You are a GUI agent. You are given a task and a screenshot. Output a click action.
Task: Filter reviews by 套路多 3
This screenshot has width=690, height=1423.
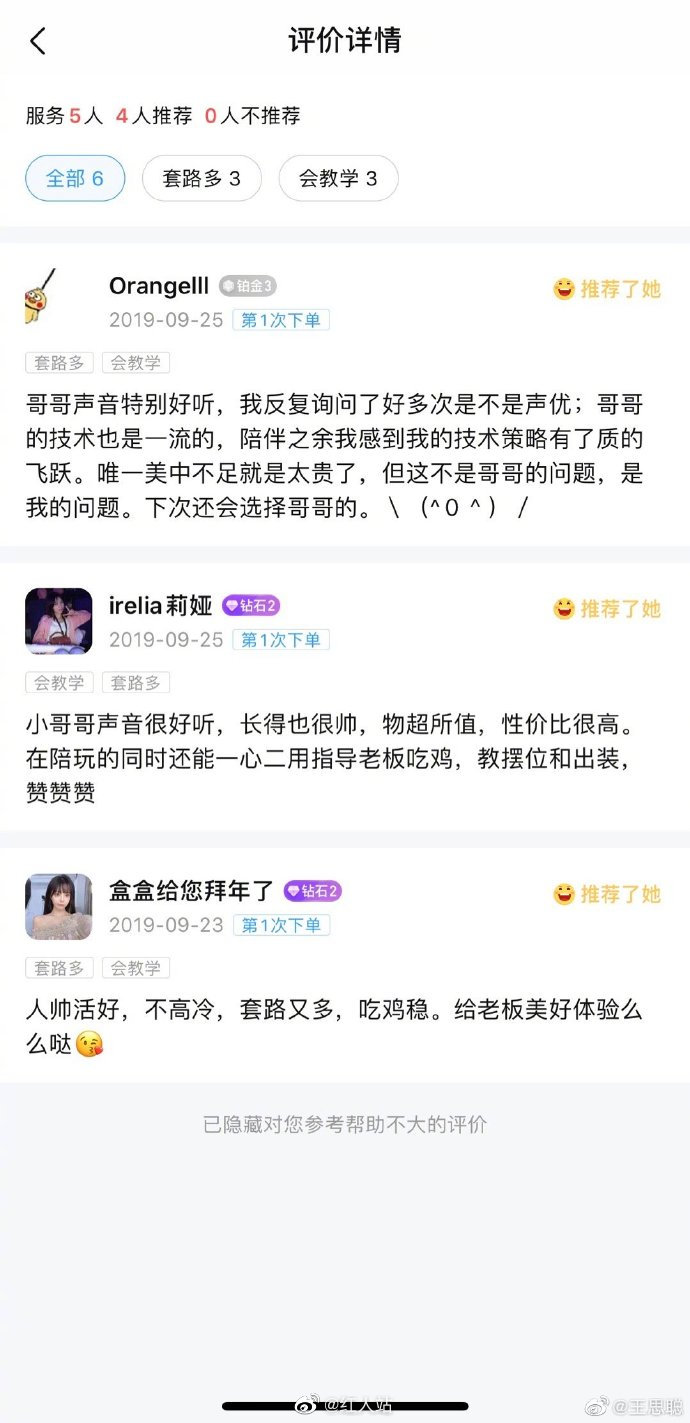coord(201,179)
